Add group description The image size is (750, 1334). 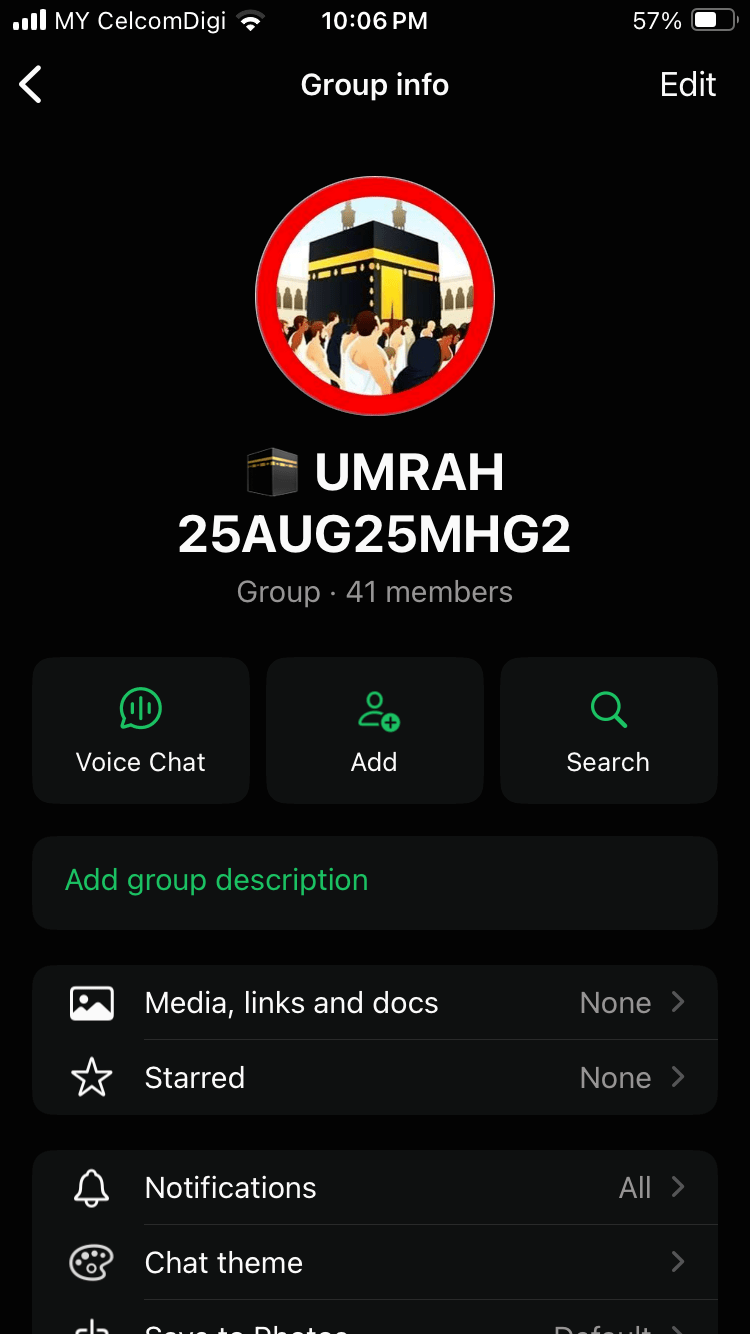(x=375, y=881)
